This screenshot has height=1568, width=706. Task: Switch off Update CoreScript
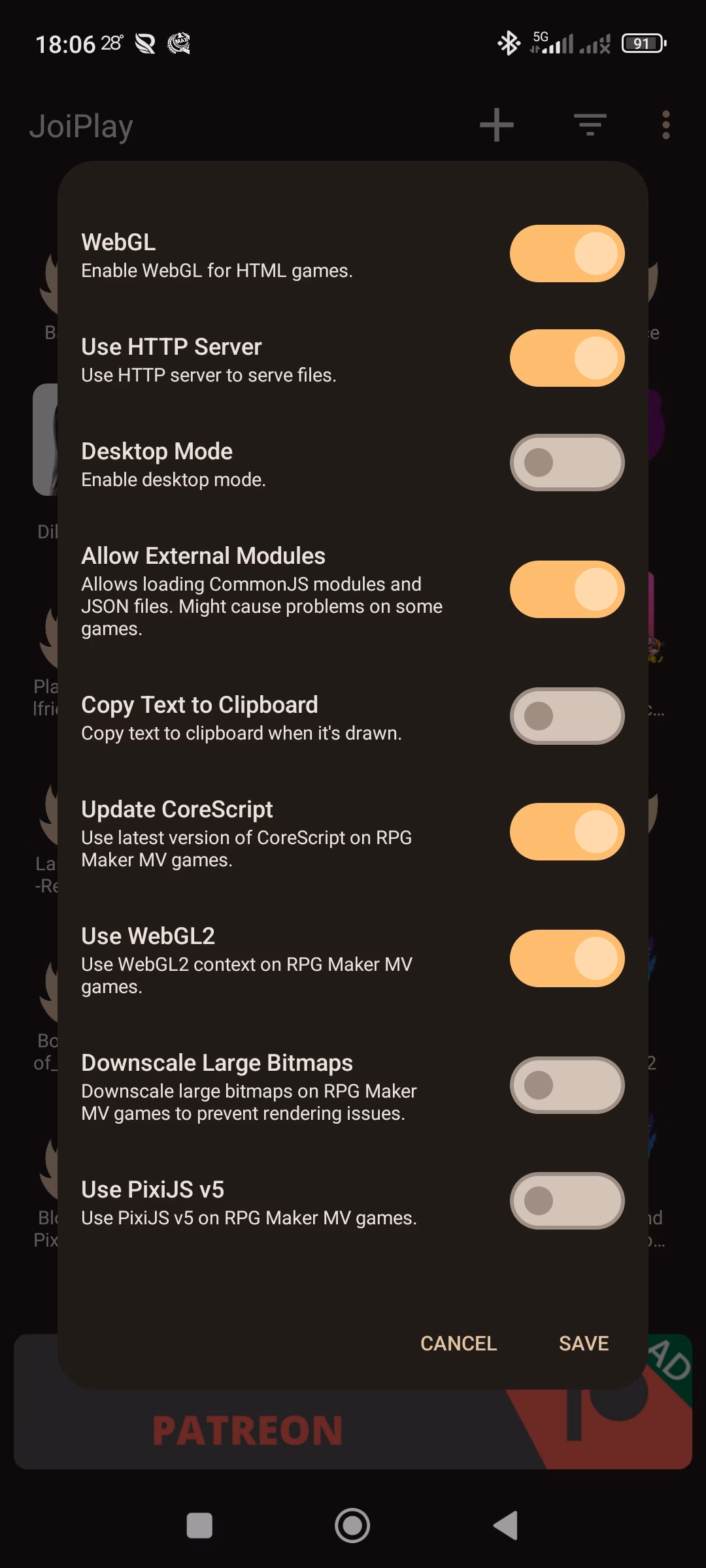pyautogui.click(x=567, y=832)
